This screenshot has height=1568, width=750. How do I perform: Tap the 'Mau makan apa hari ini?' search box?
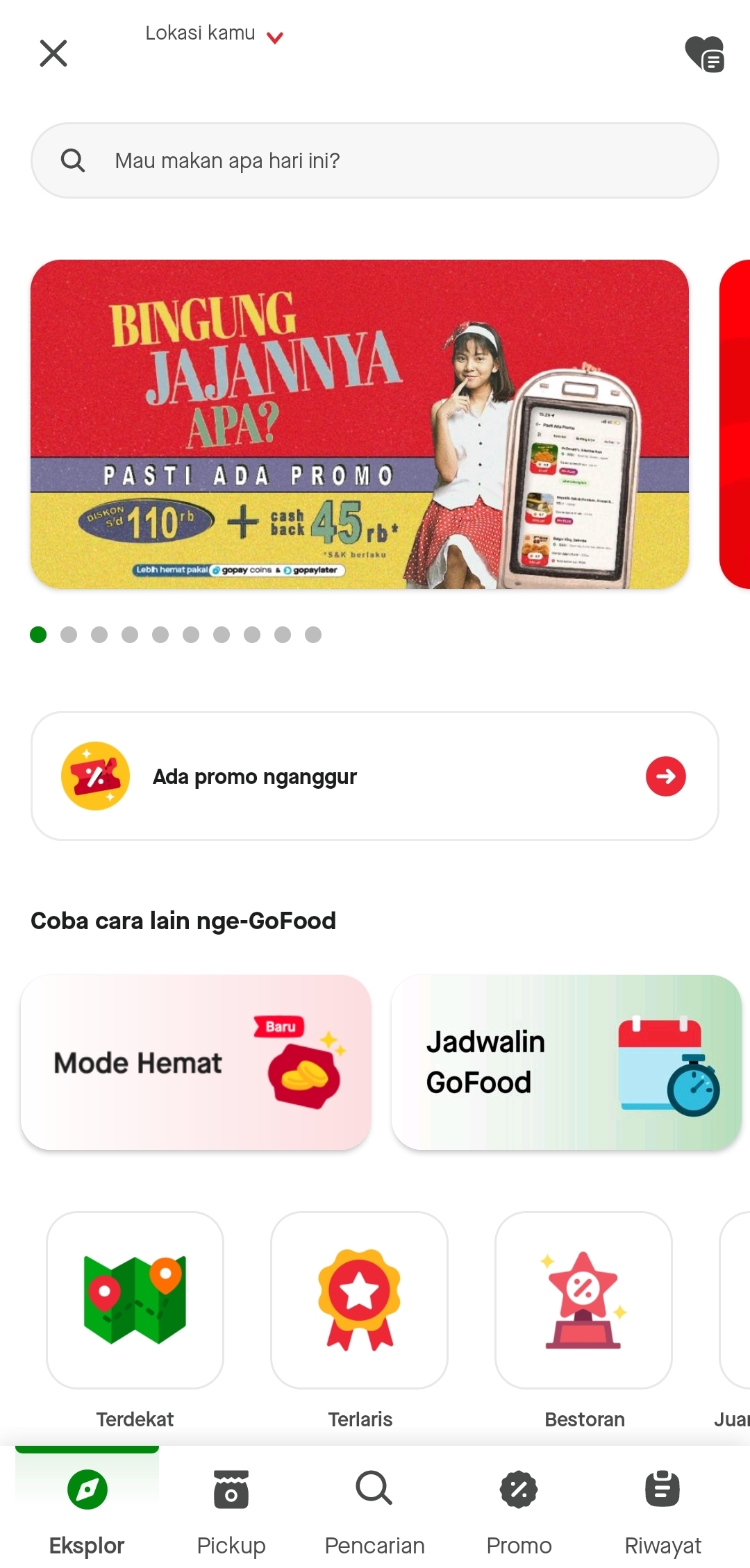(375, 160)
